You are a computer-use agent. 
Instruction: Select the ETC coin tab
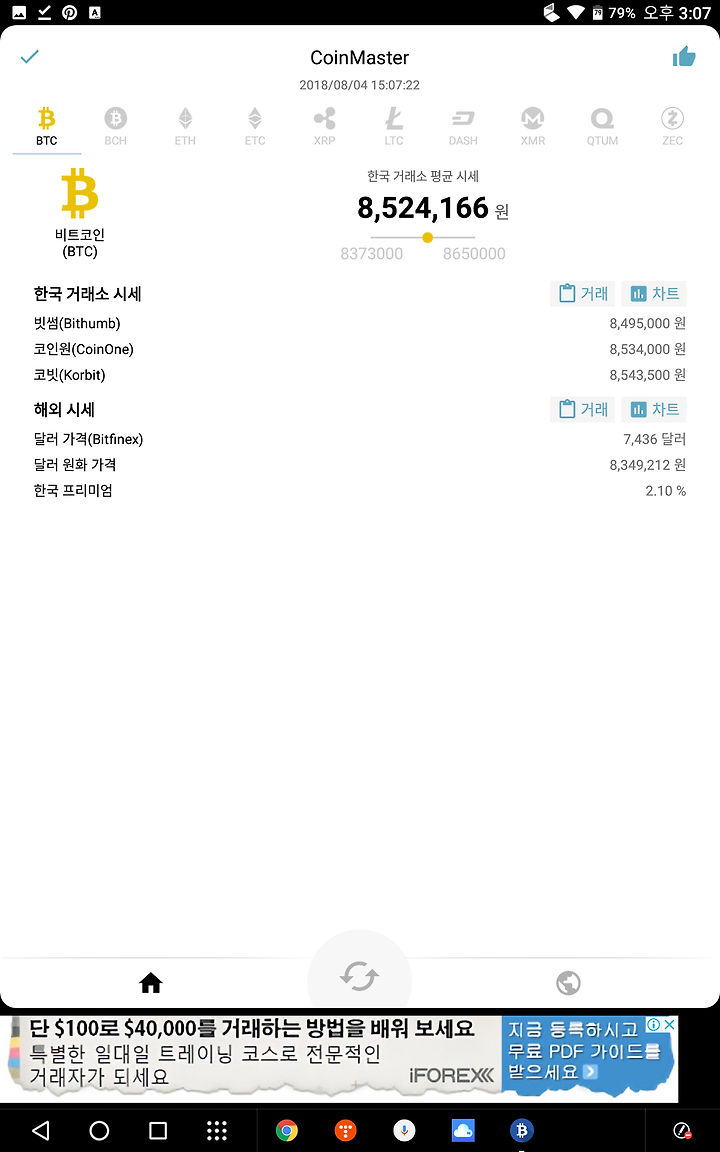click(x=255, y=126)
